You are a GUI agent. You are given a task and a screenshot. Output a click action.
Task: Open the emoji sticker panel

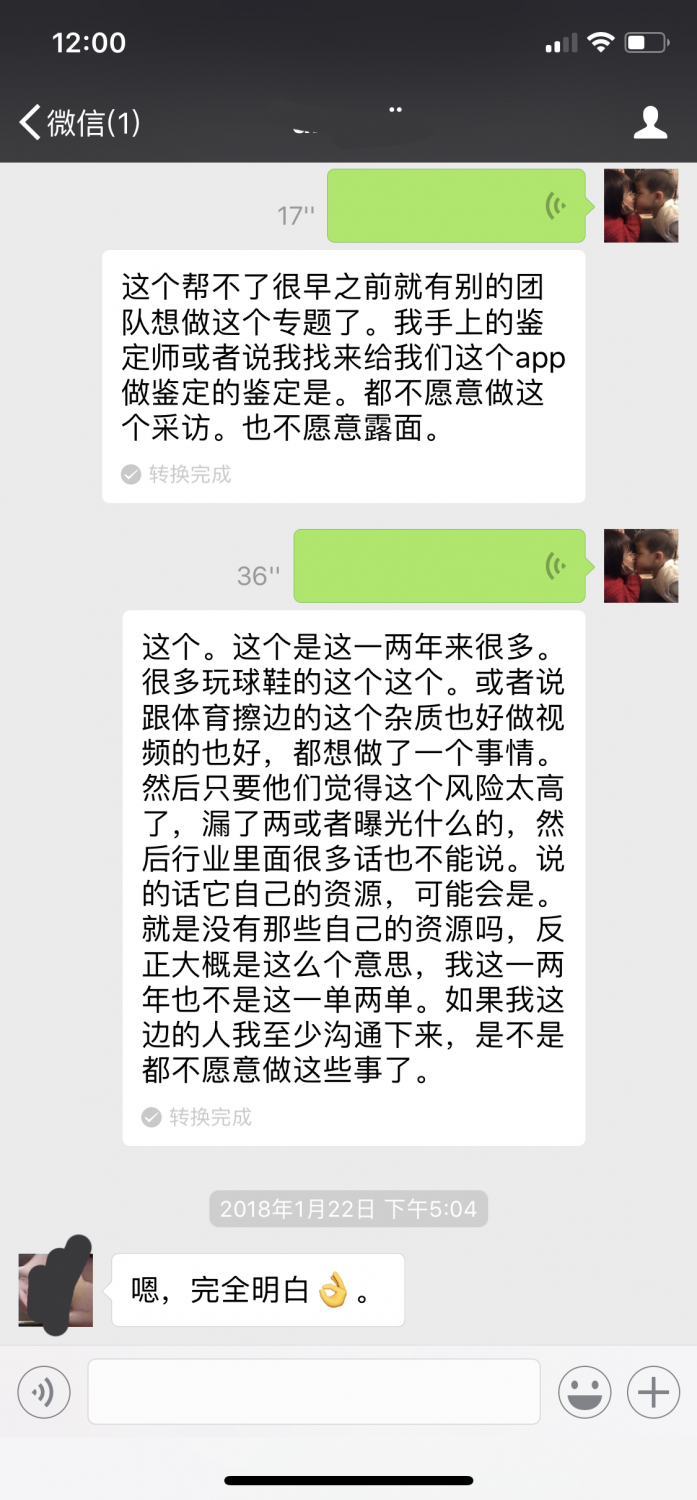[584, 1391]
